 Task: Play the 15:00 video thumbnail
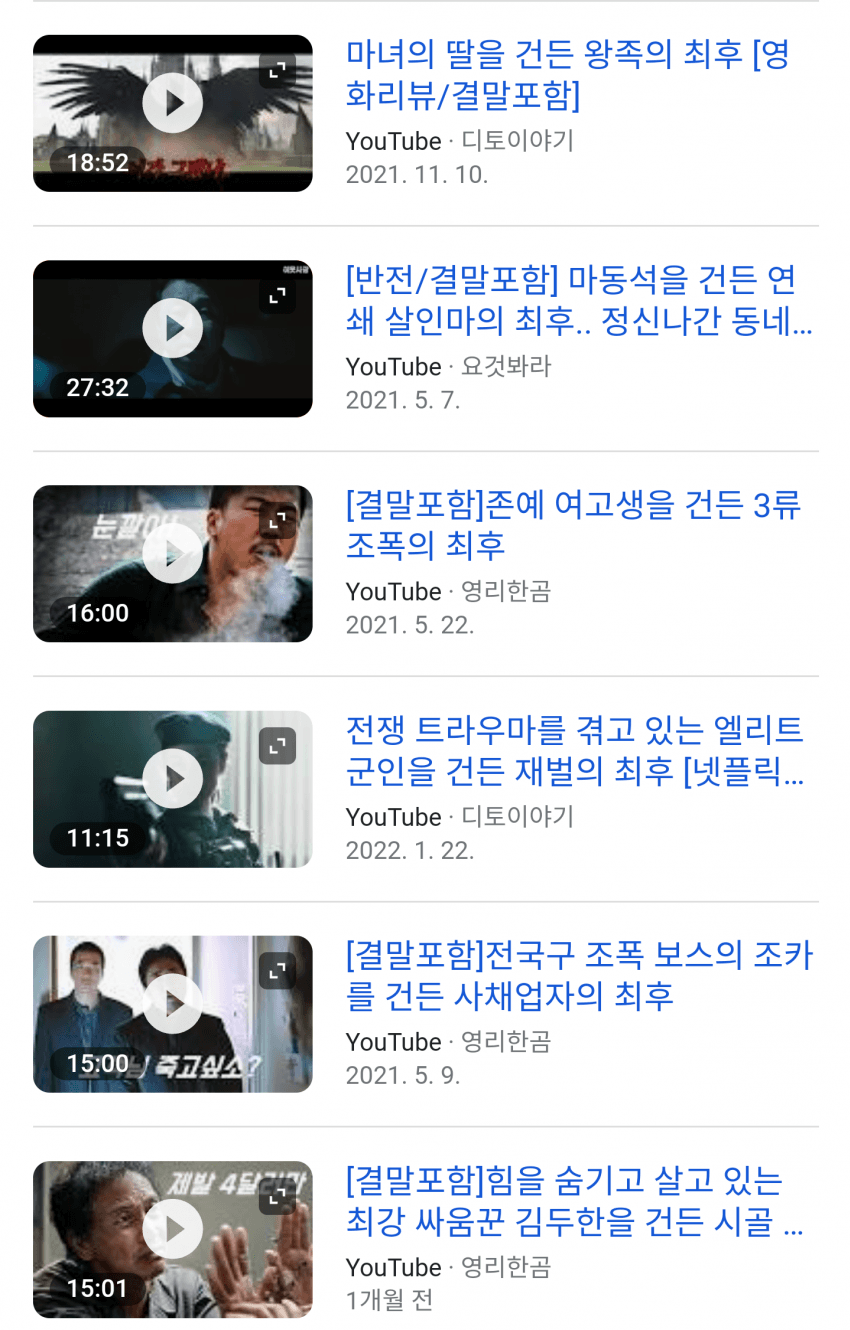point(172,1004)
